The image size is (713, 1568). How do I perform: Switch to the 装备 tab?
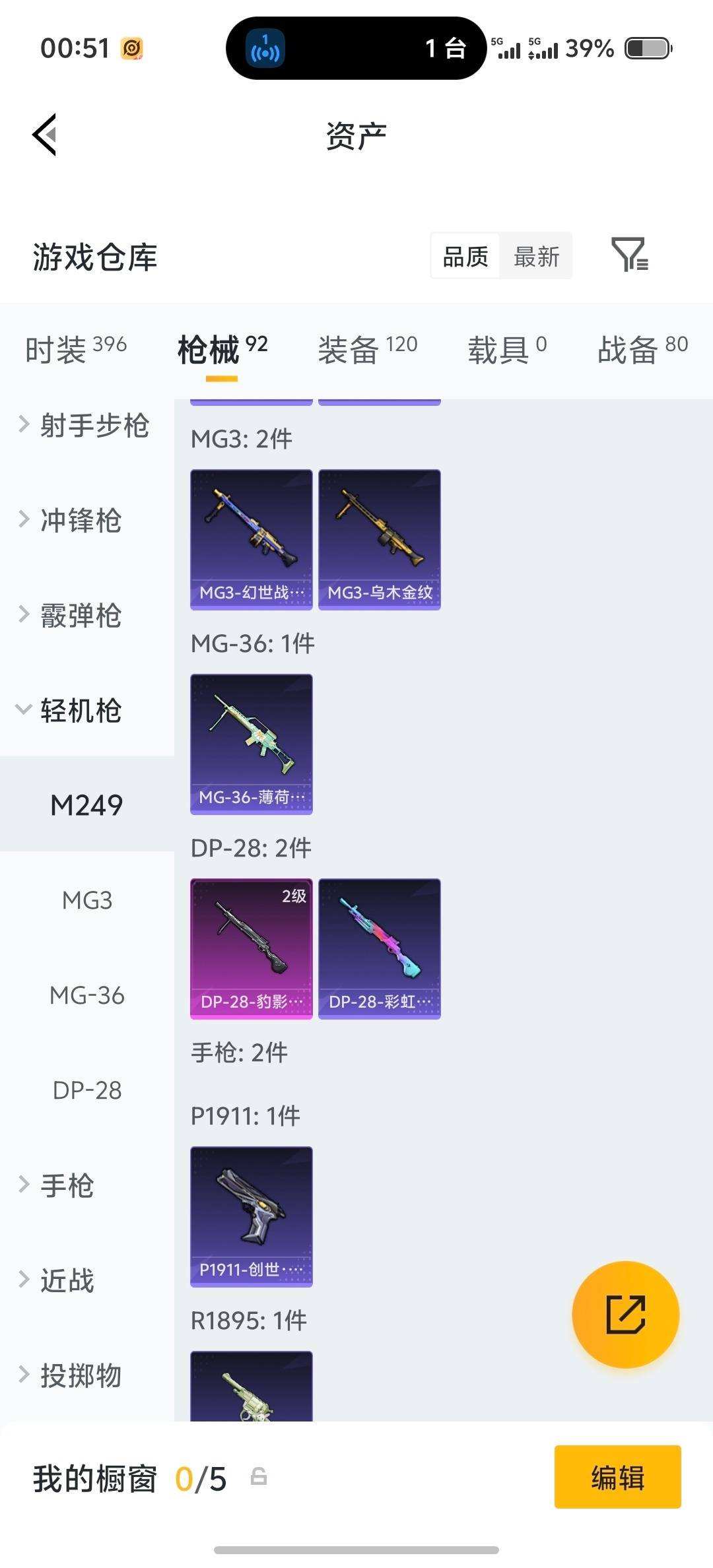tap(367, 348)
